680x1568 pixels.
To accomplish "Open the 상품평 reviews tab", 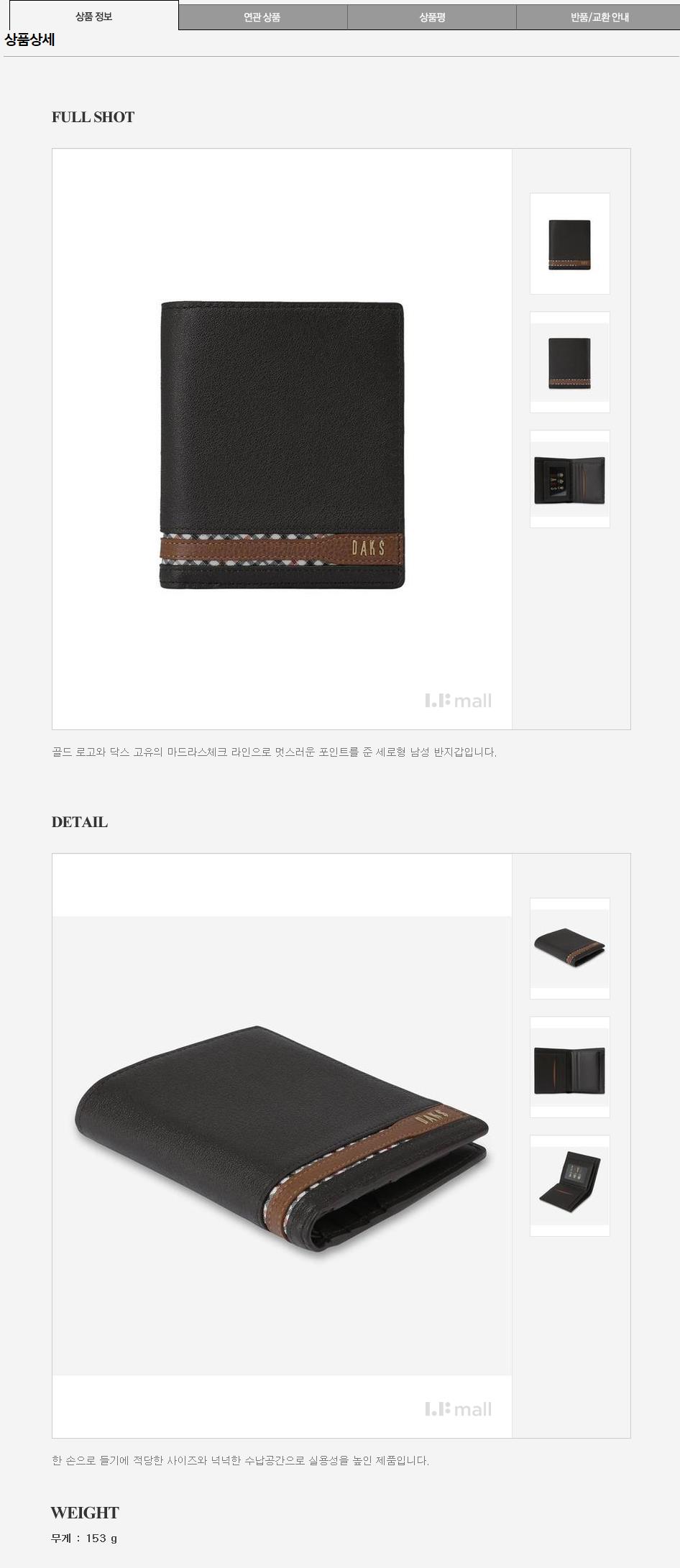I will coord(432,17).
